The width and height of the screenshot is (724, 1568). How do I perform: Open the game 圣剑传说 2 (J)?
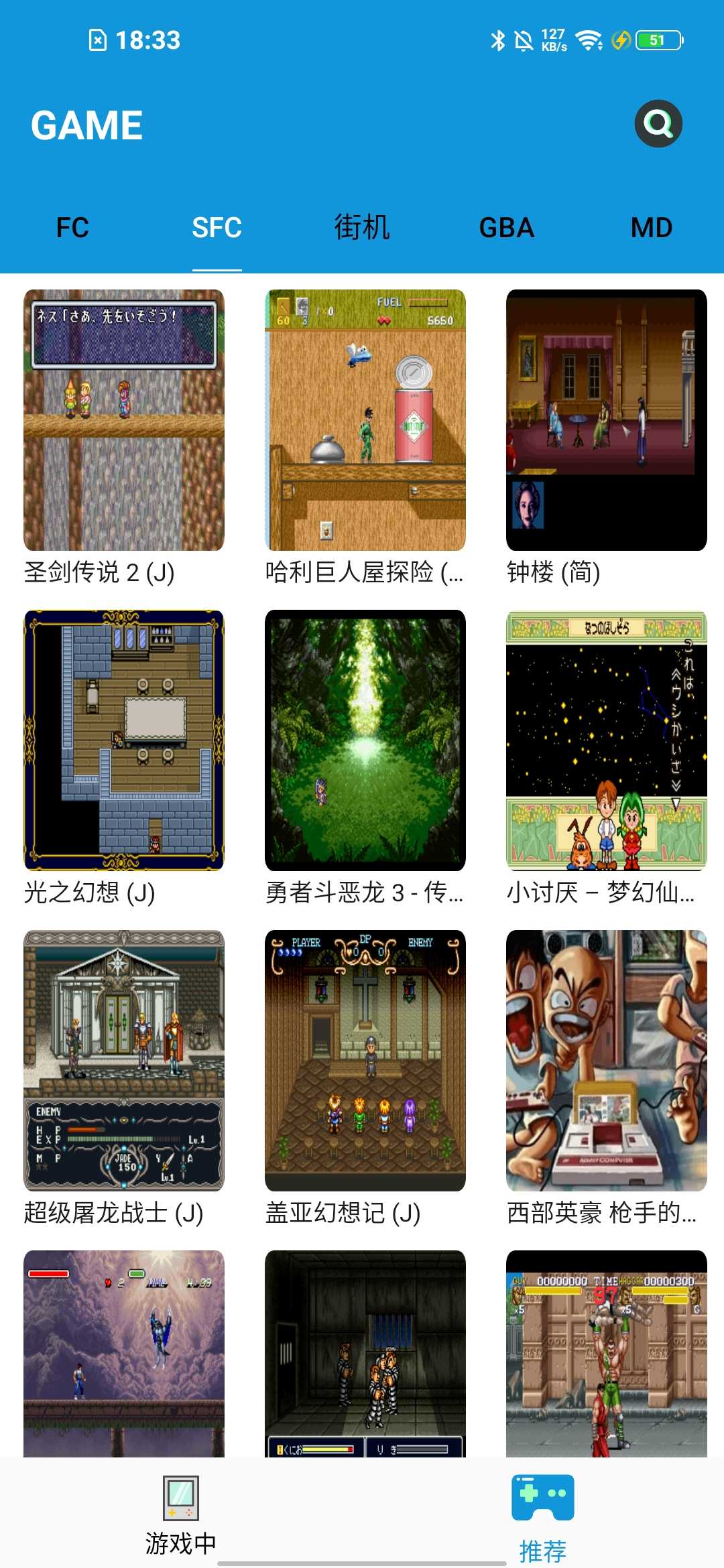pos(124,420)
